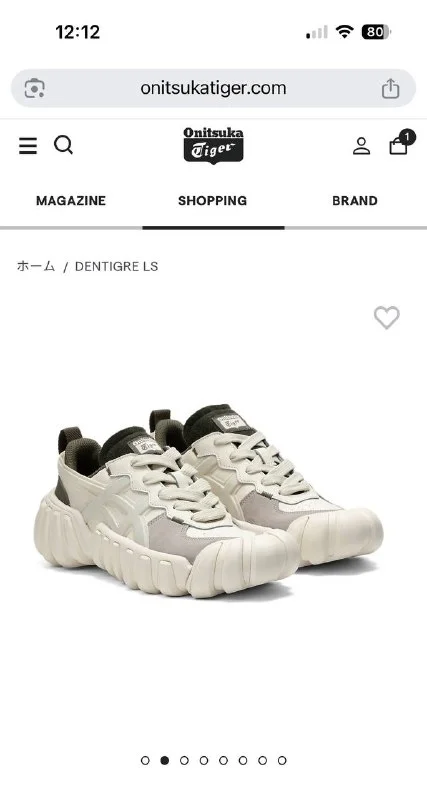
Task: Jump to the first image dot
Action: [145, 760]
